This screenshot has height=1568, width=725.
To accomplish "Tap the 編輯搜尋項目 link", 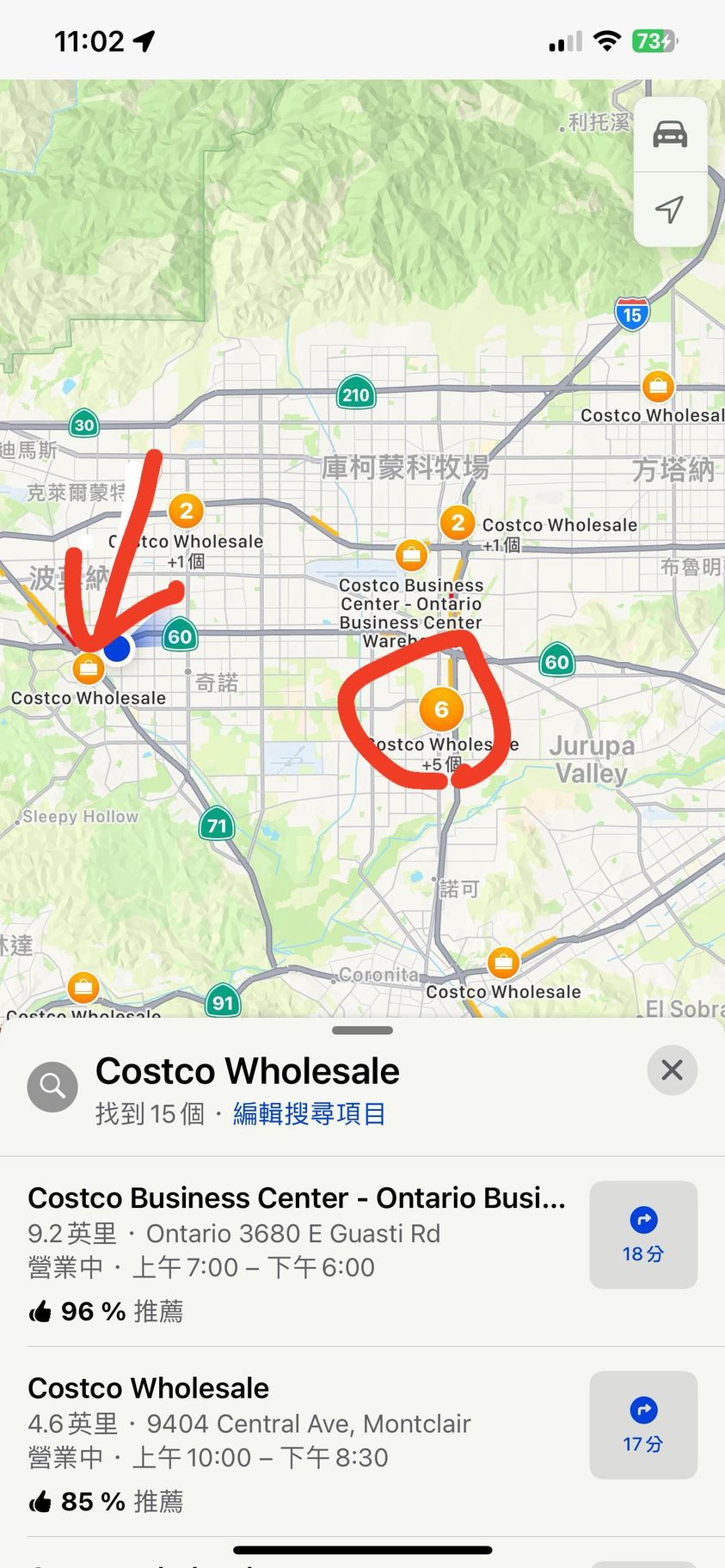I will tap(309, 1114).
